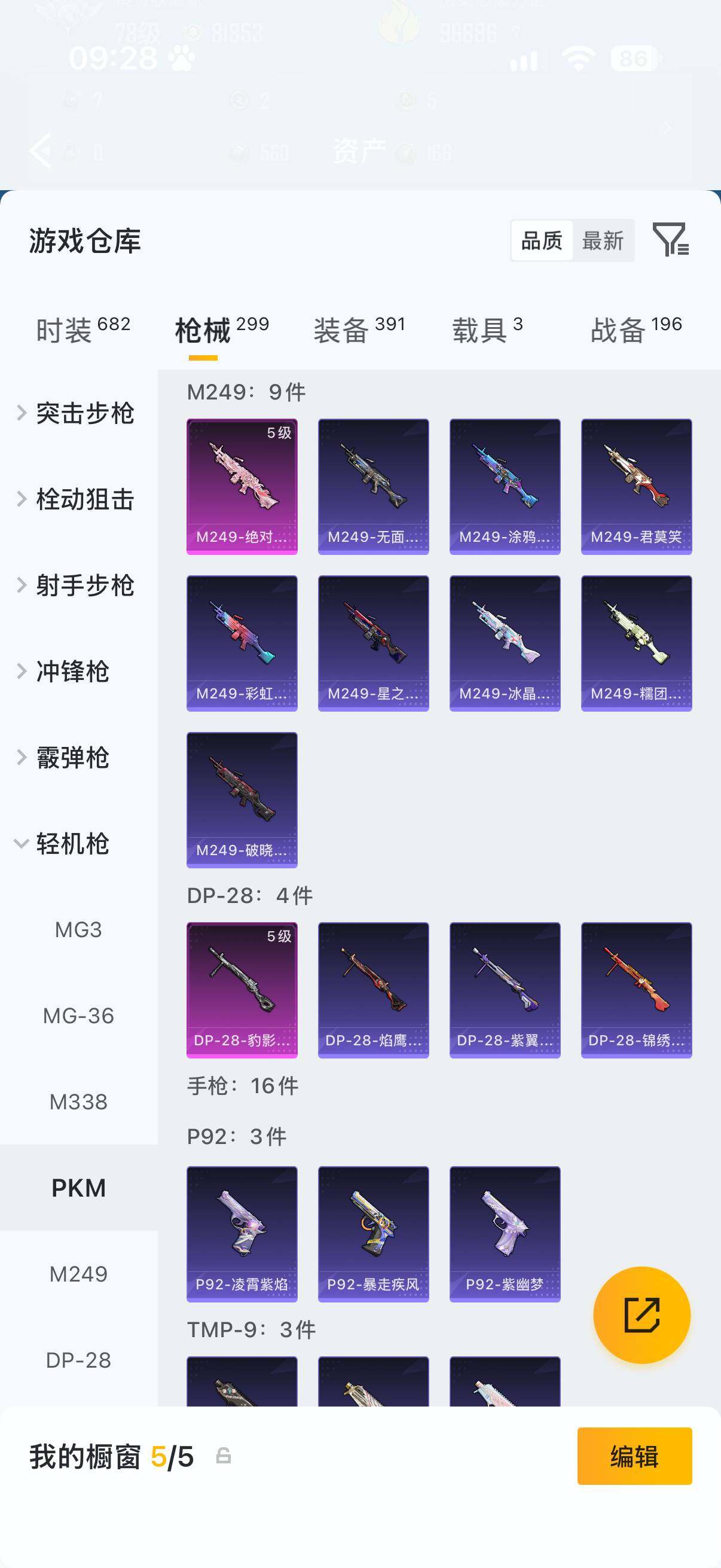
Task: Open the filter icon in game warehouse
Action: pos(670,239)
